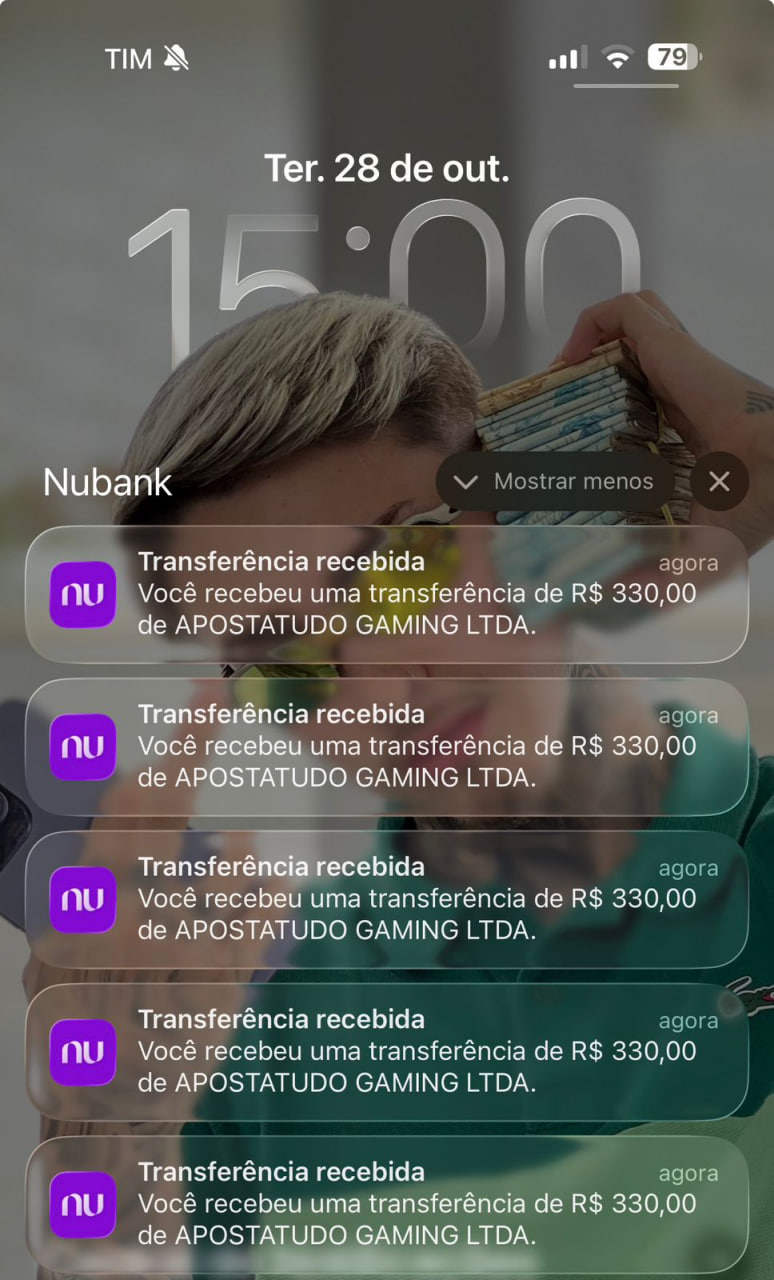Tap the Nubank icon on bottom notification
Screen dimensions: 774x1280
(x=83, y=1204)
